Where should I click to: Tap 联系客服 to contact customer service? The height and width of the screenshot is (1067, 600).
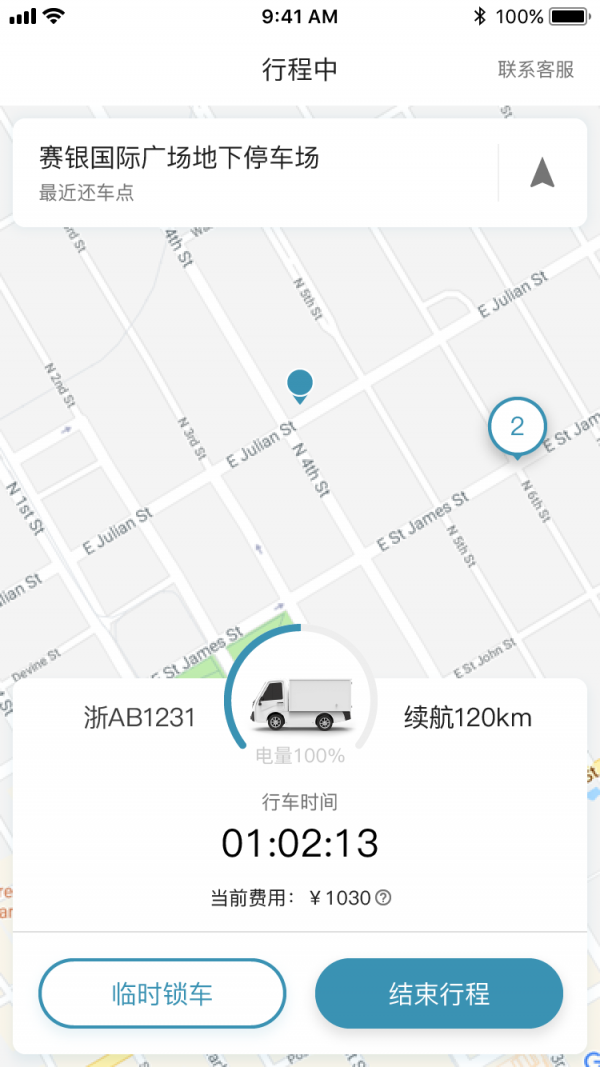536,69
